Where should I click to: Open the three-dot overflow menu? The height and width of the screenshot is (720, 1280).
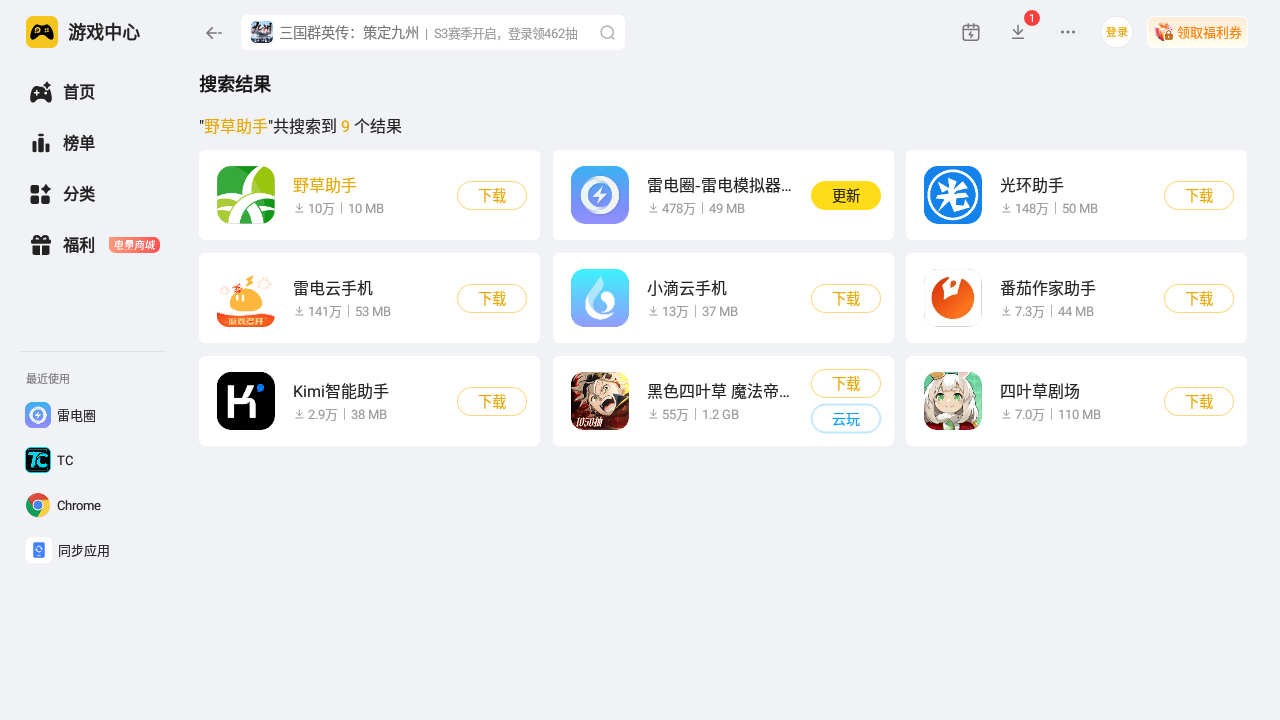(x=1067, y=33)
